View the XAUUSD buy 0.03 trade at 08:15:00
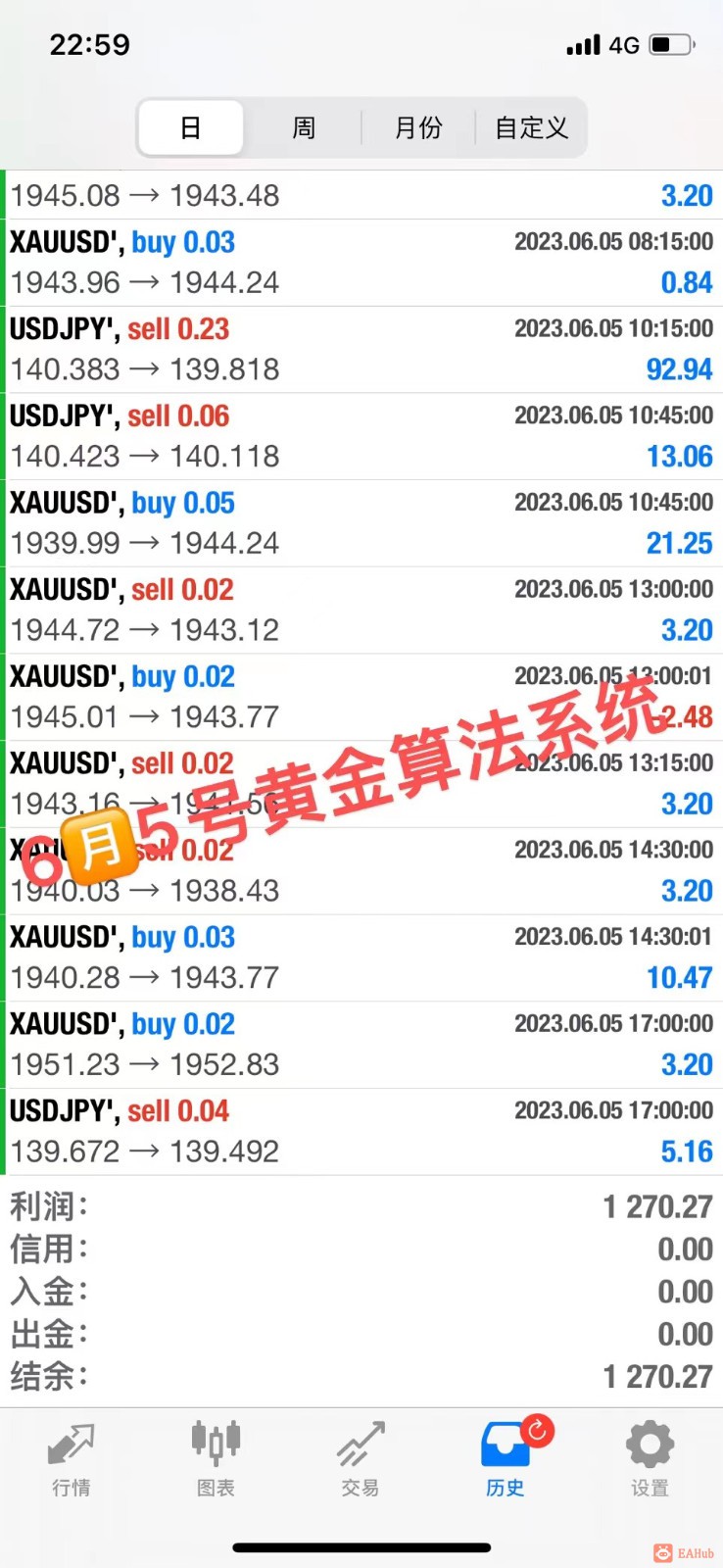 [x=361, y=263]
